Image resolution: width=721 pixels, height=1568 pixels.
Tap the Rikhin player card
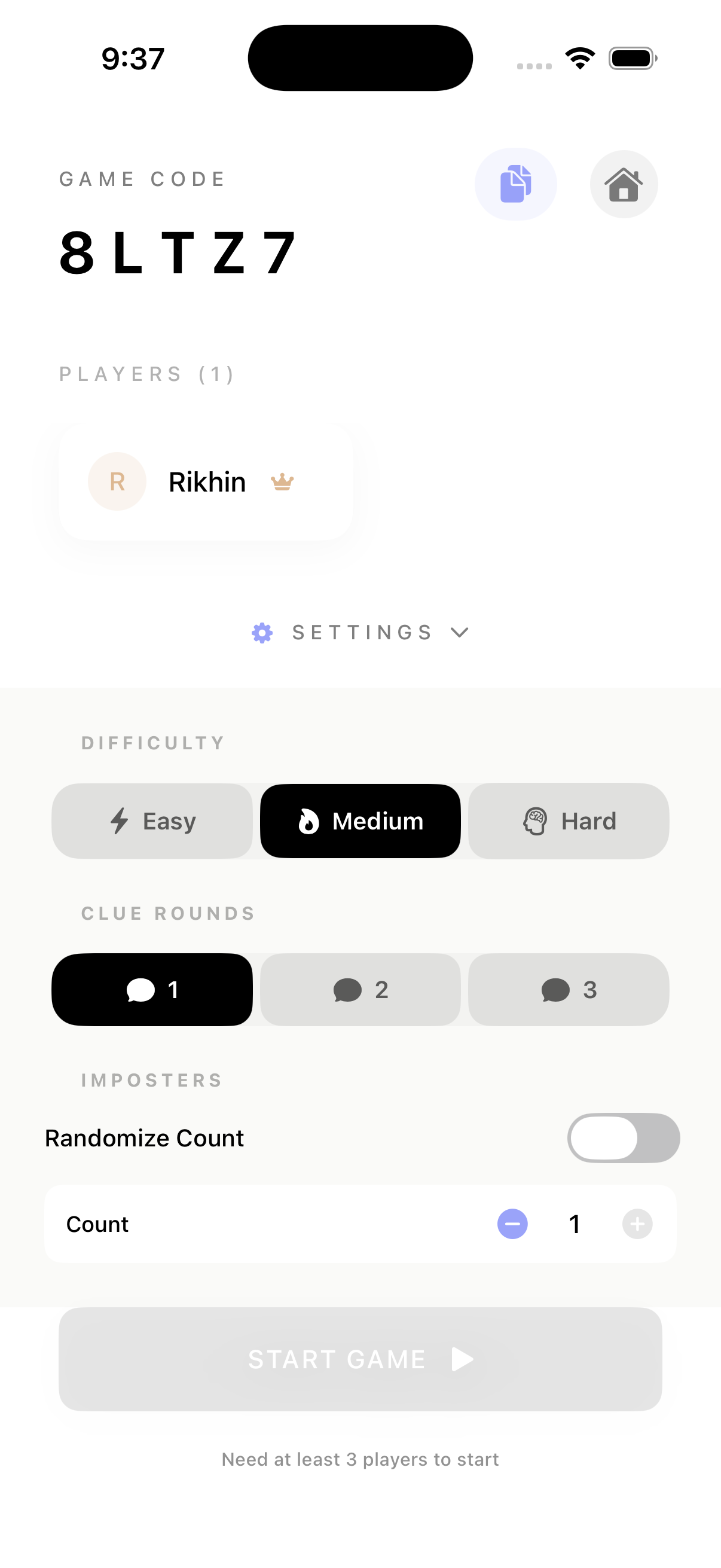206,481
